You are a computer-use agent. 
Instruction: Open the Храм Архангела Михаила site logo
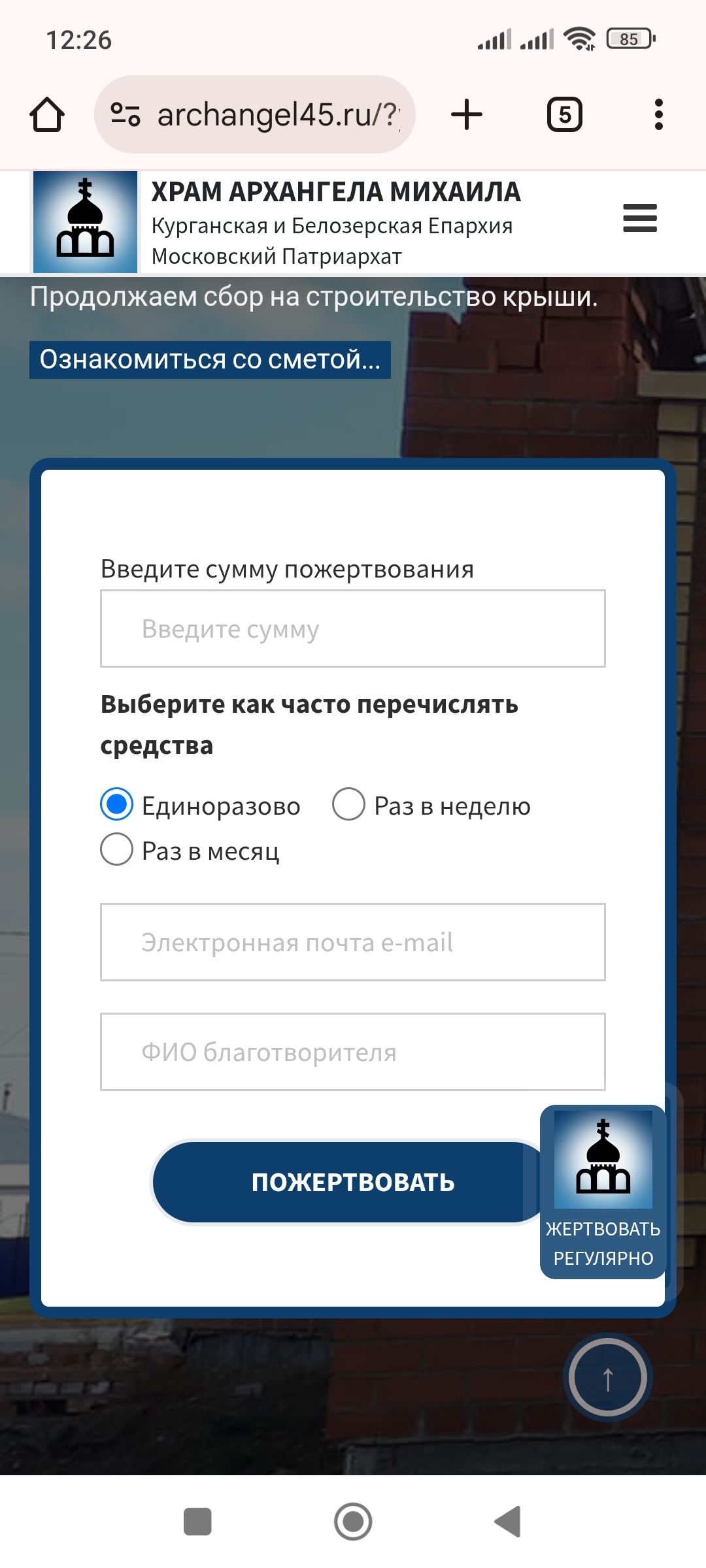click(85, 222)
